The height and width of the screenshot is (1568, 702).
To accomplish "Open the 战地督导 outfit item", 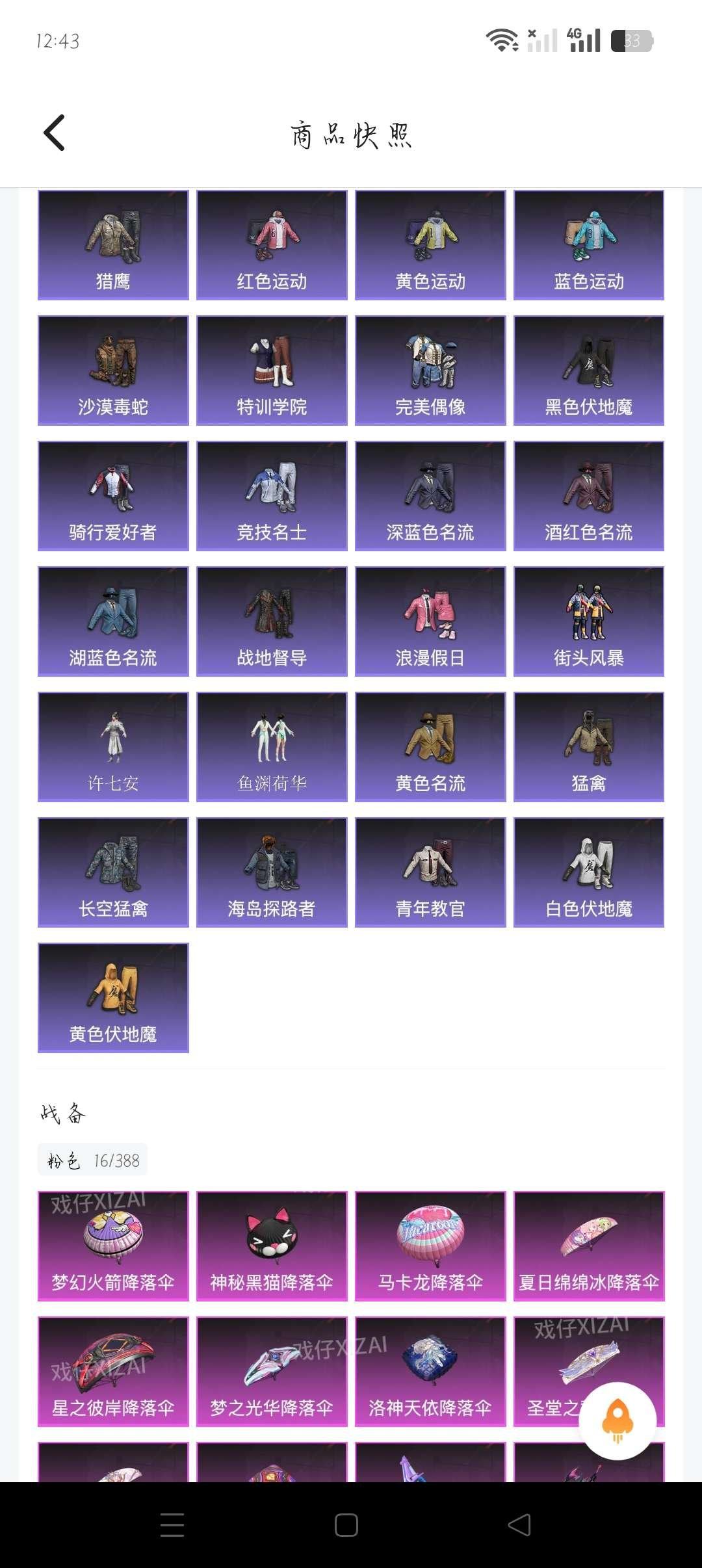I will coord(271,620).
